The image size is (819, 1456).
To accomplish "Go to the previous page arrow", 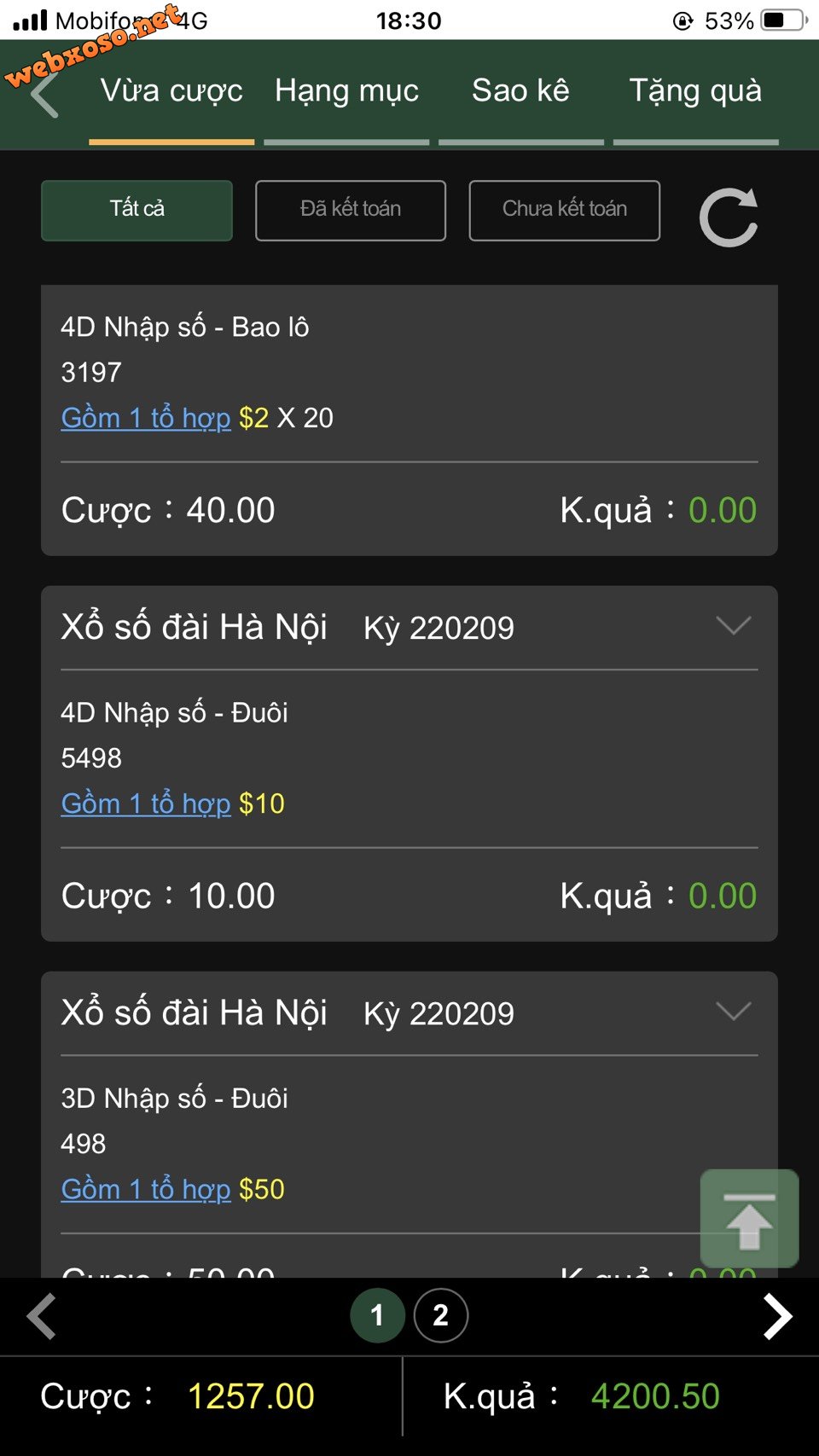I will tap(42, 1316).
